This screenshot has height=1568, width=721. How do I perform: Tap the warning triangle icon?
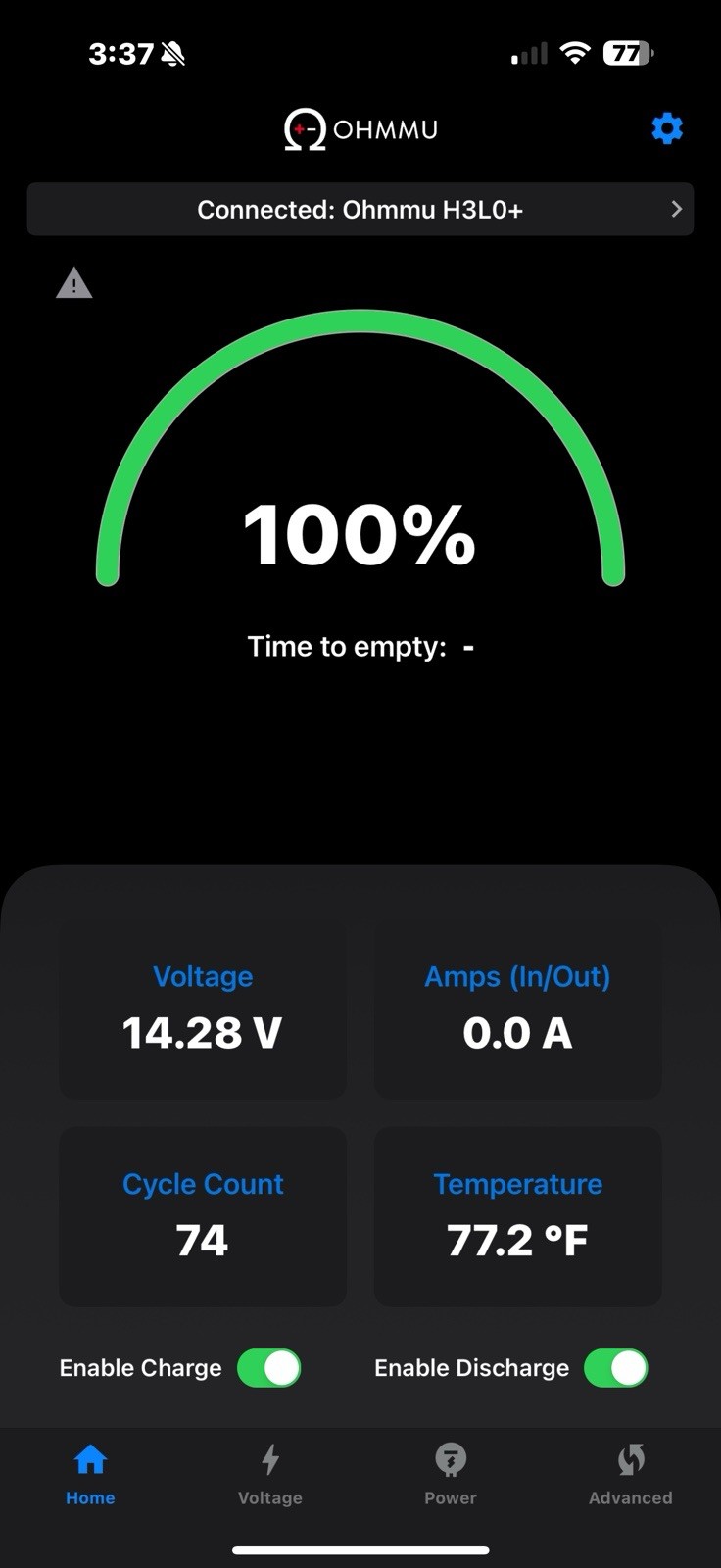74,284
